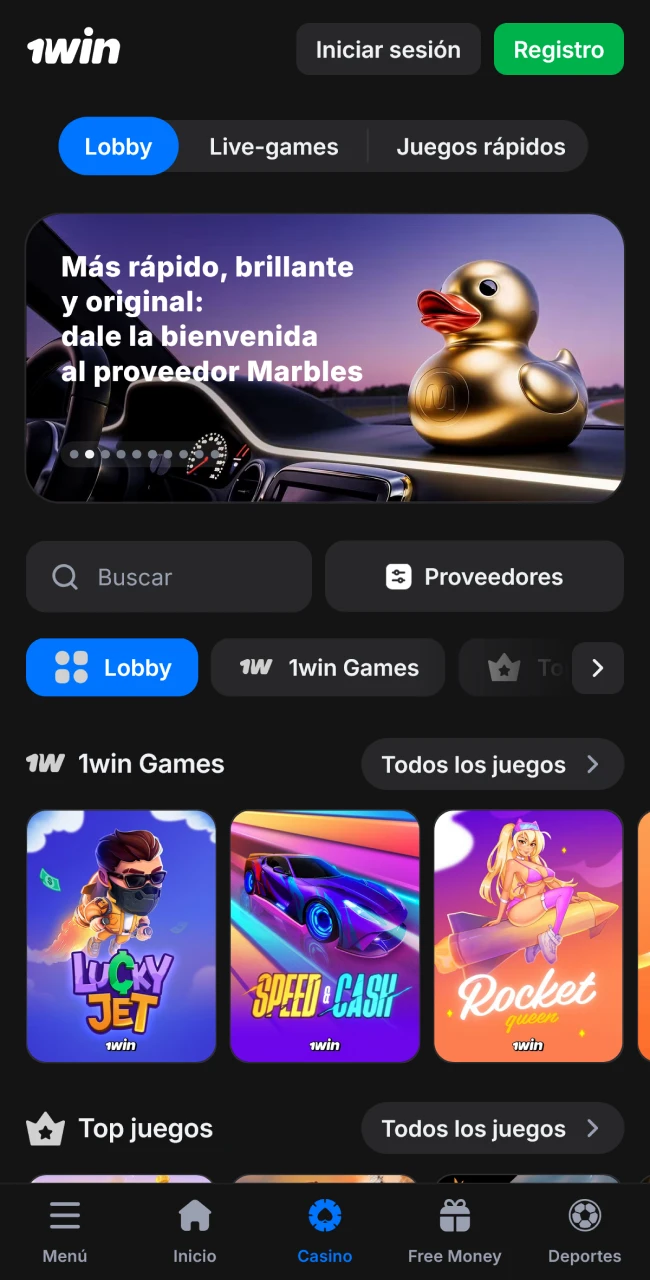Launch the Lucky Jet game

point(121,936)
